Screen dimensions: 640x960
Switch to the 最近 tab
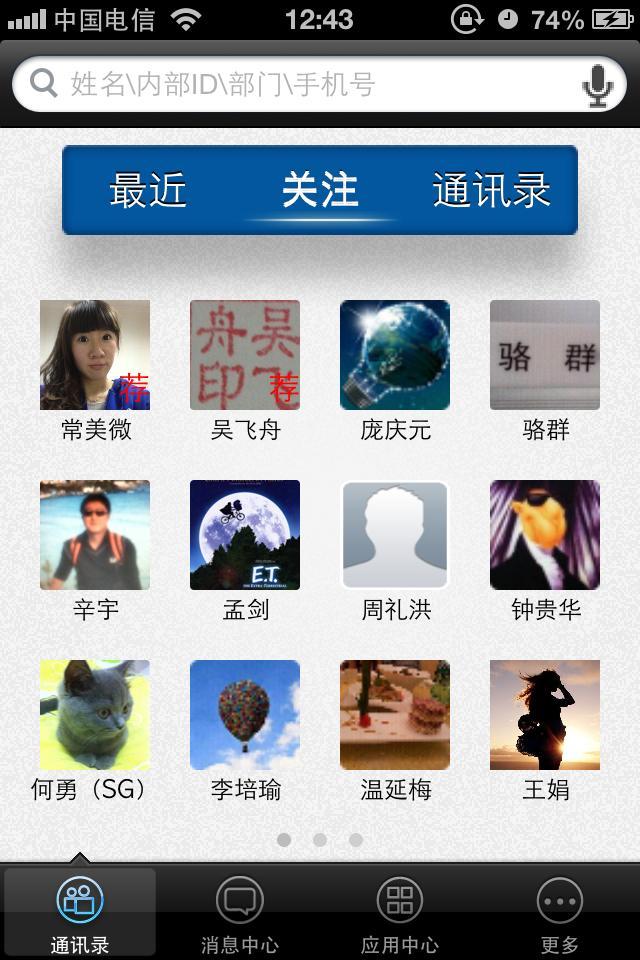coord(148,190)
